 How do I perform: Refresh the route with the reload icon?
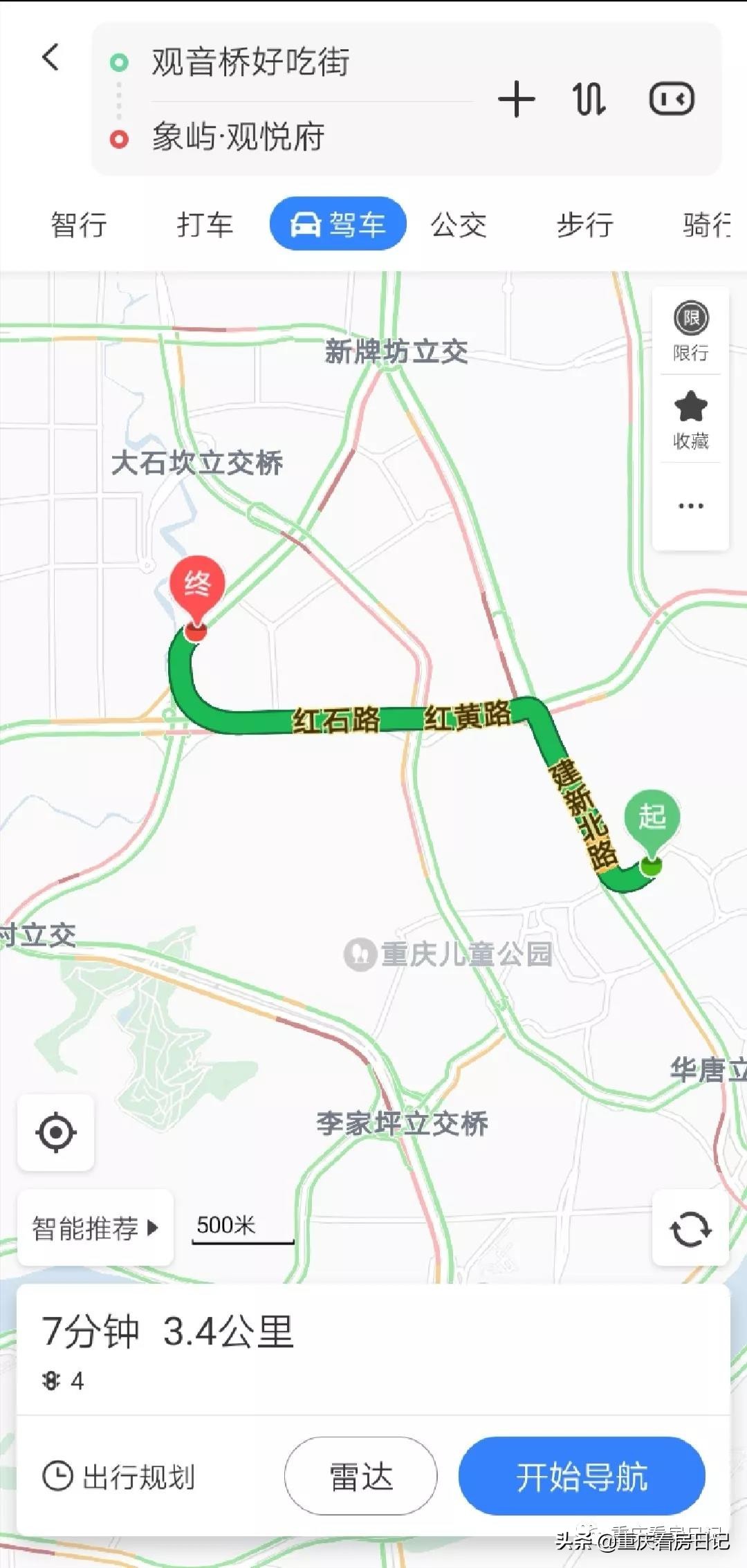point(690,1227)
